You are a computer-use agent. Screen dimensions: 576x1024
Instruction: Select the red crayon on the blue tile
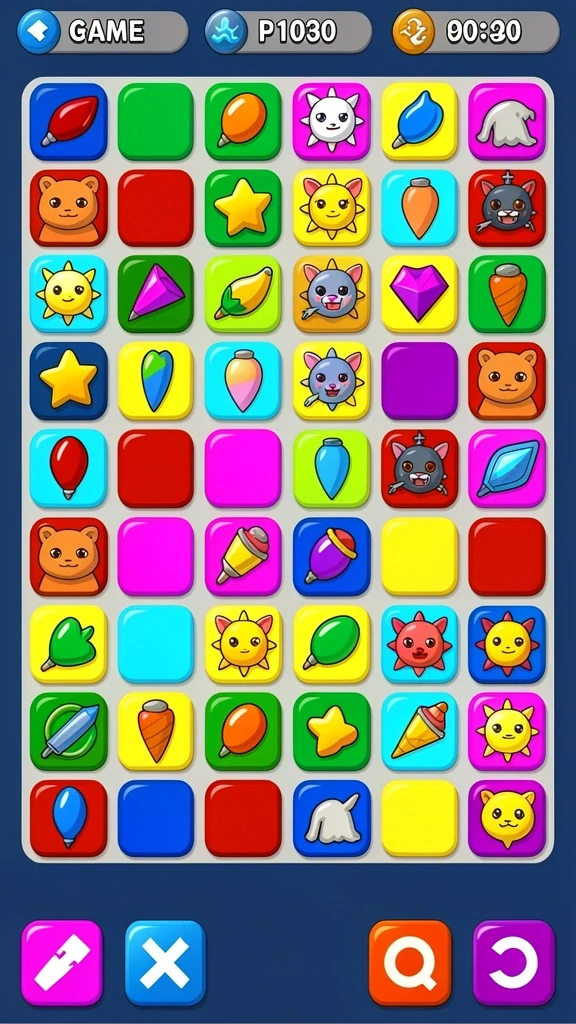(69, 121)
